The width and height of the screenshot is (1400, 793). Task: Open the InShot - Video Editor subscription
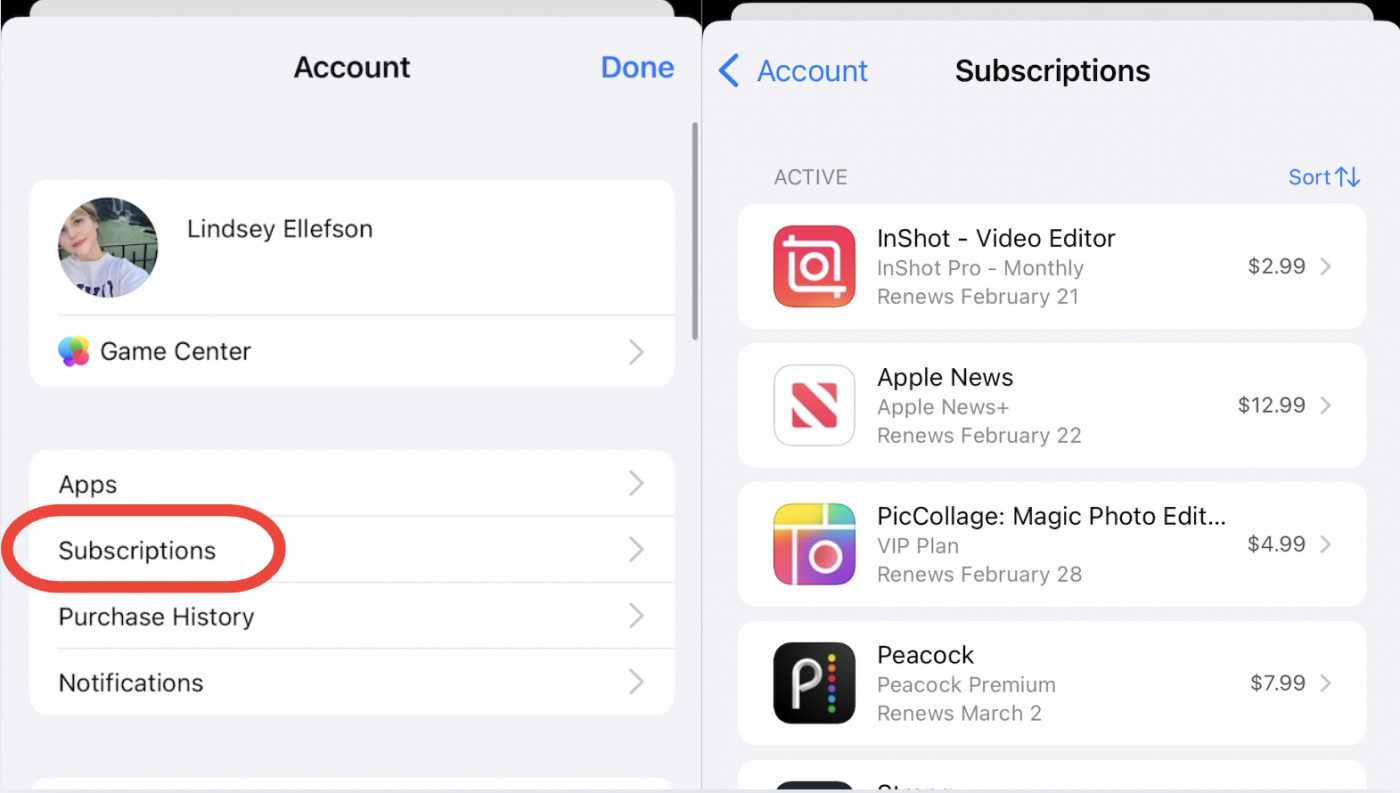[1050, 267]
